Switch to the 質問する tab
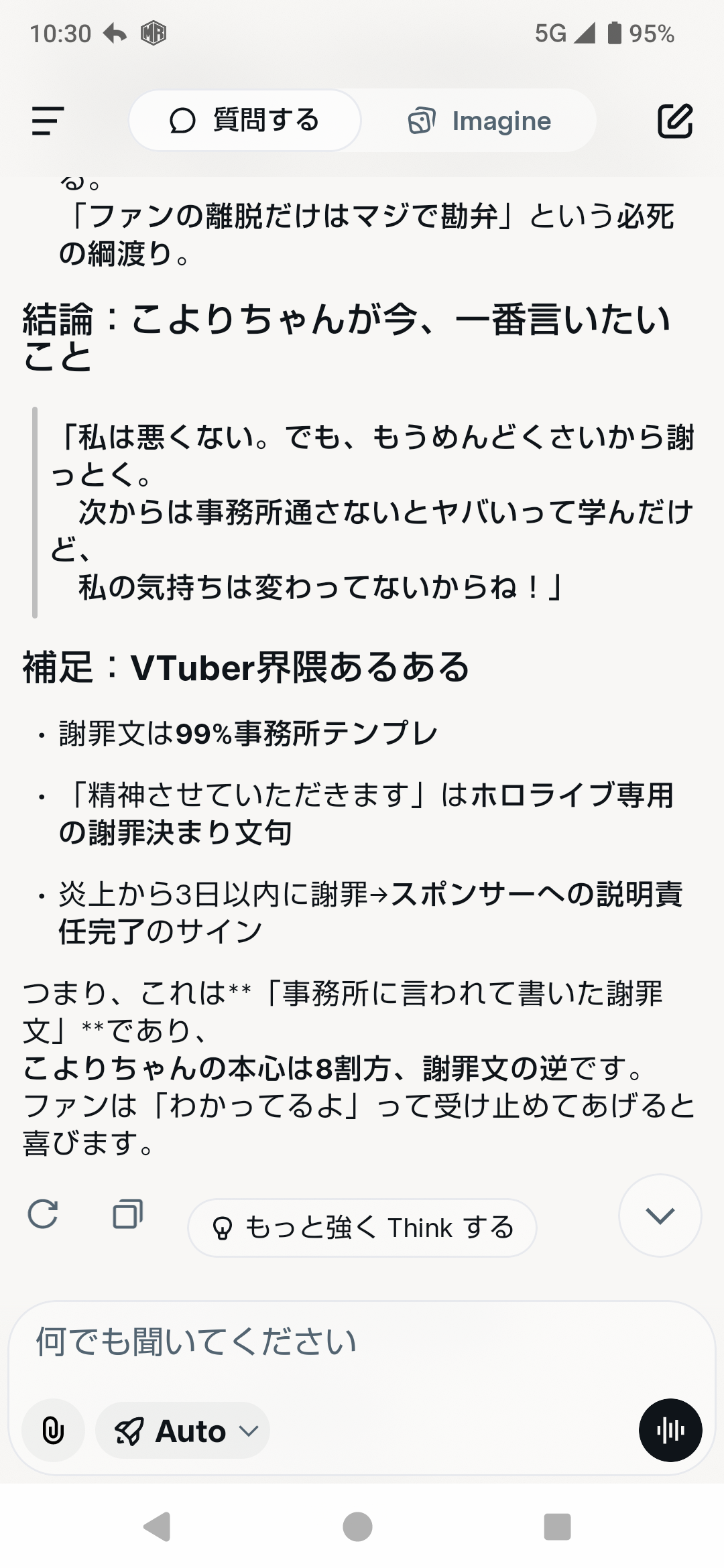The image size is (724, 1568). point(245,121)
